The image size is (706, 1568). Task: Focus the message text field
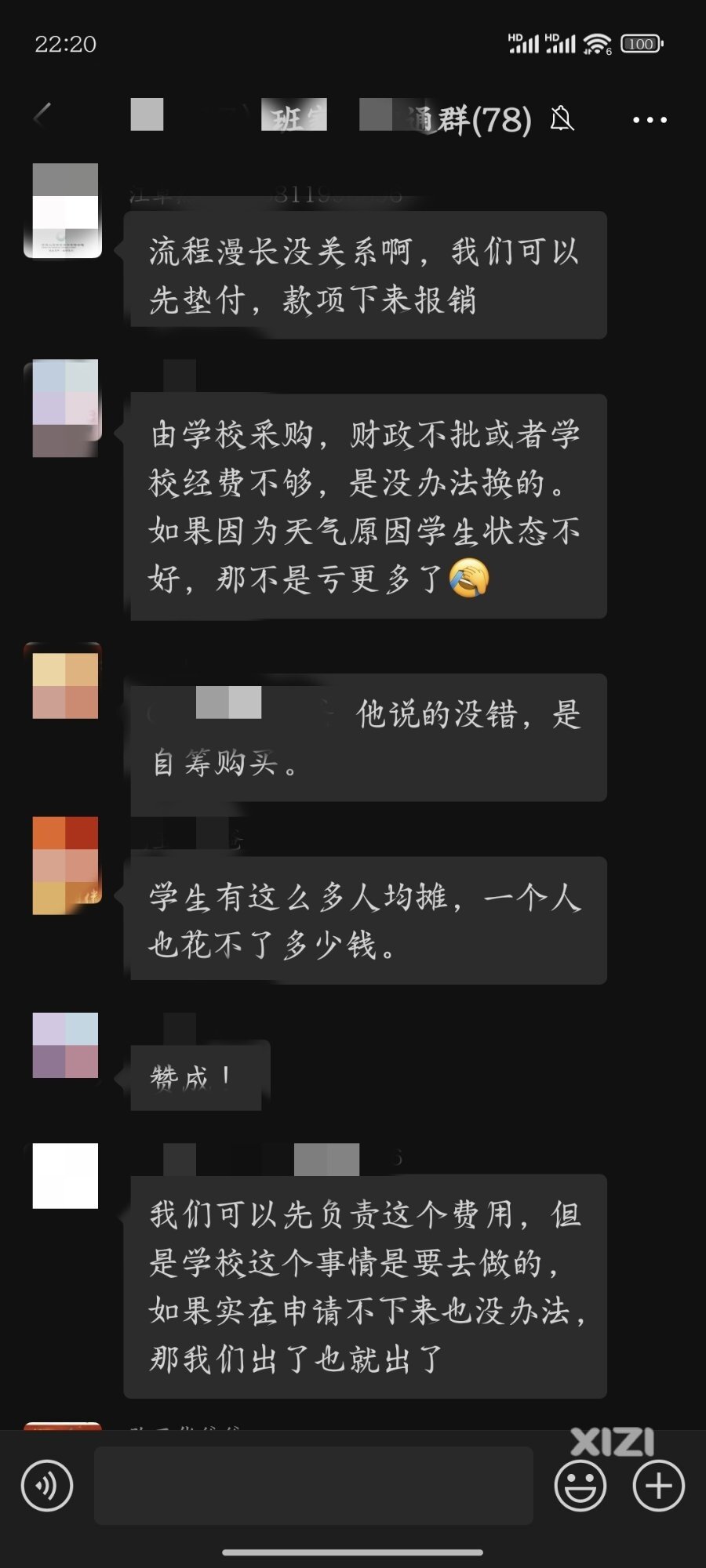pyautogui.click(x=314, y=1486)
